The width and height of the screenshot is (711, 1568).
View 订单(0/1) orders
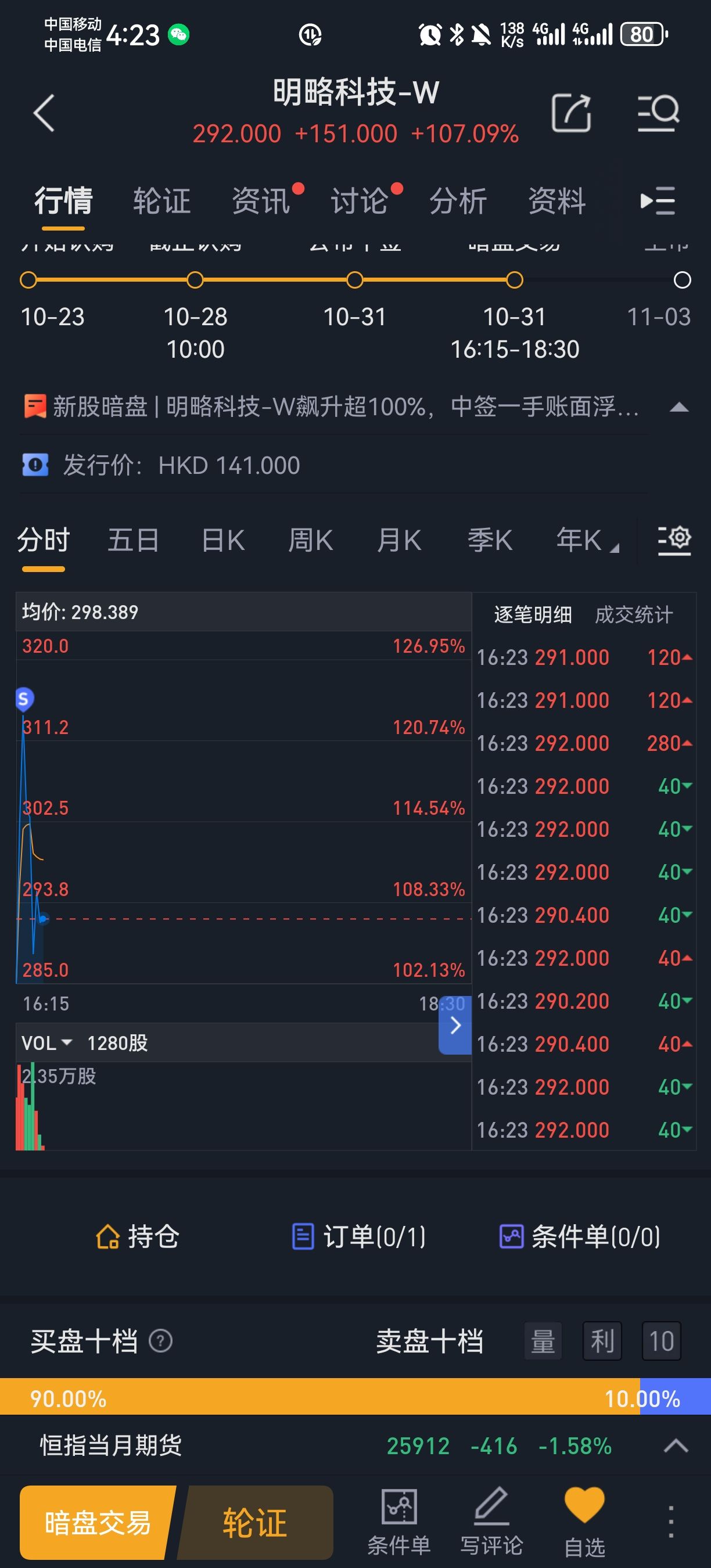359,1237
